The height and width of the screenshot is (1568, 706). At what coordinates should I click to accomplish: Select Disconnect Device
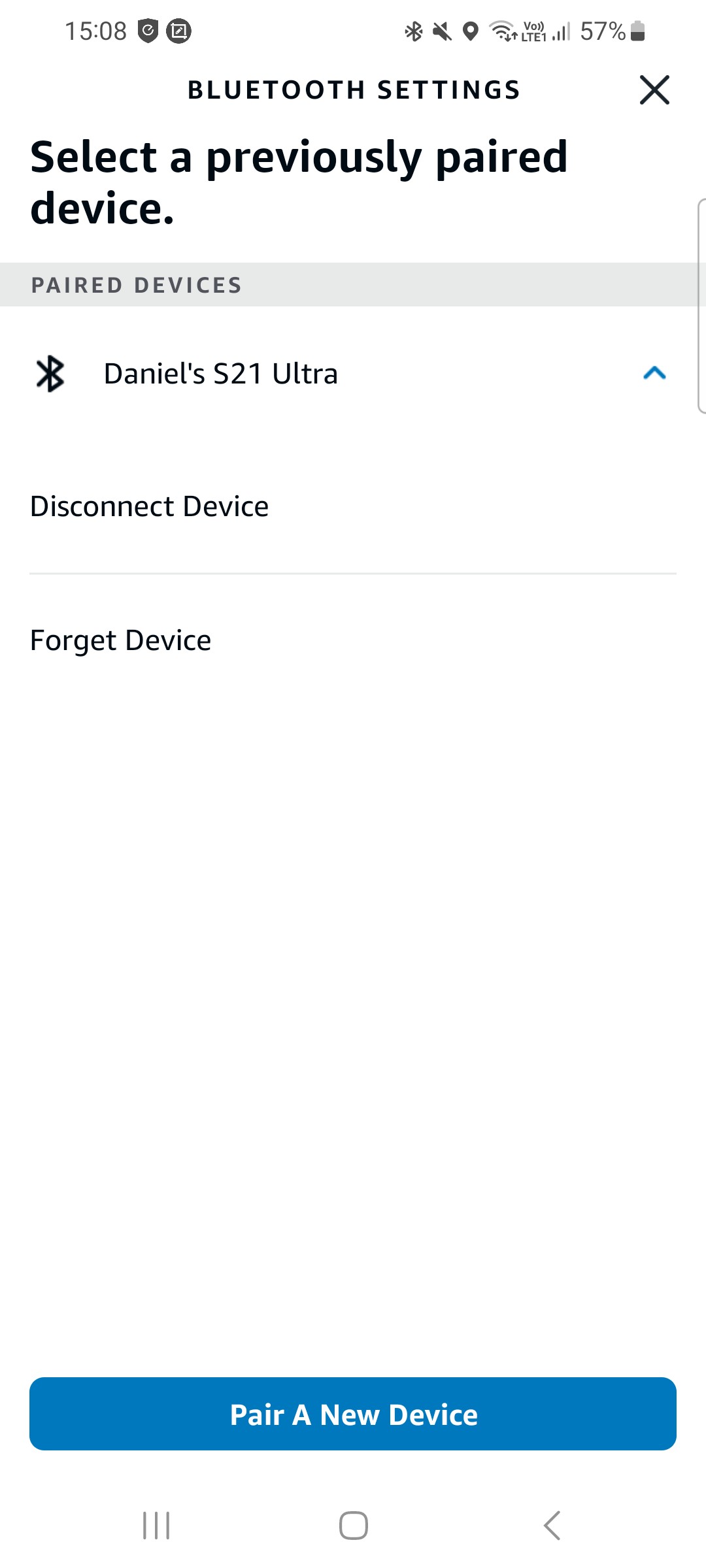coord(353,506)
